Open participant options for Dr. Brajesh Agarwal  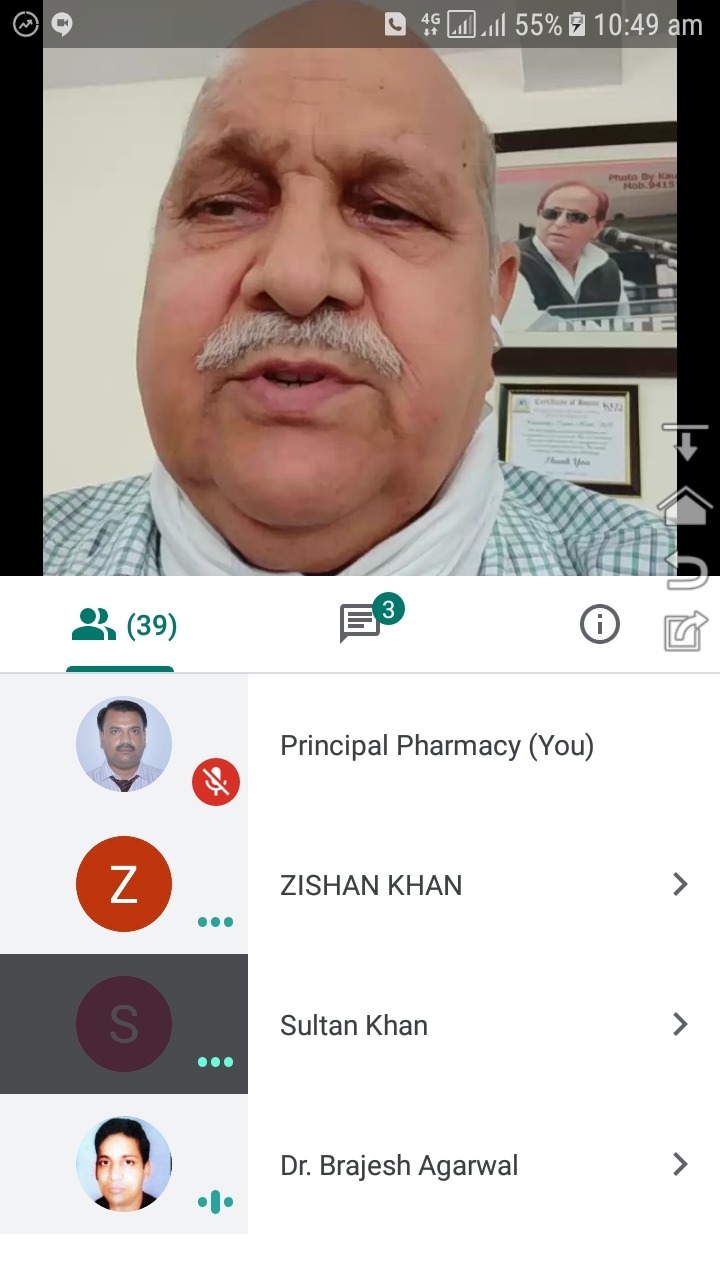680,1164
